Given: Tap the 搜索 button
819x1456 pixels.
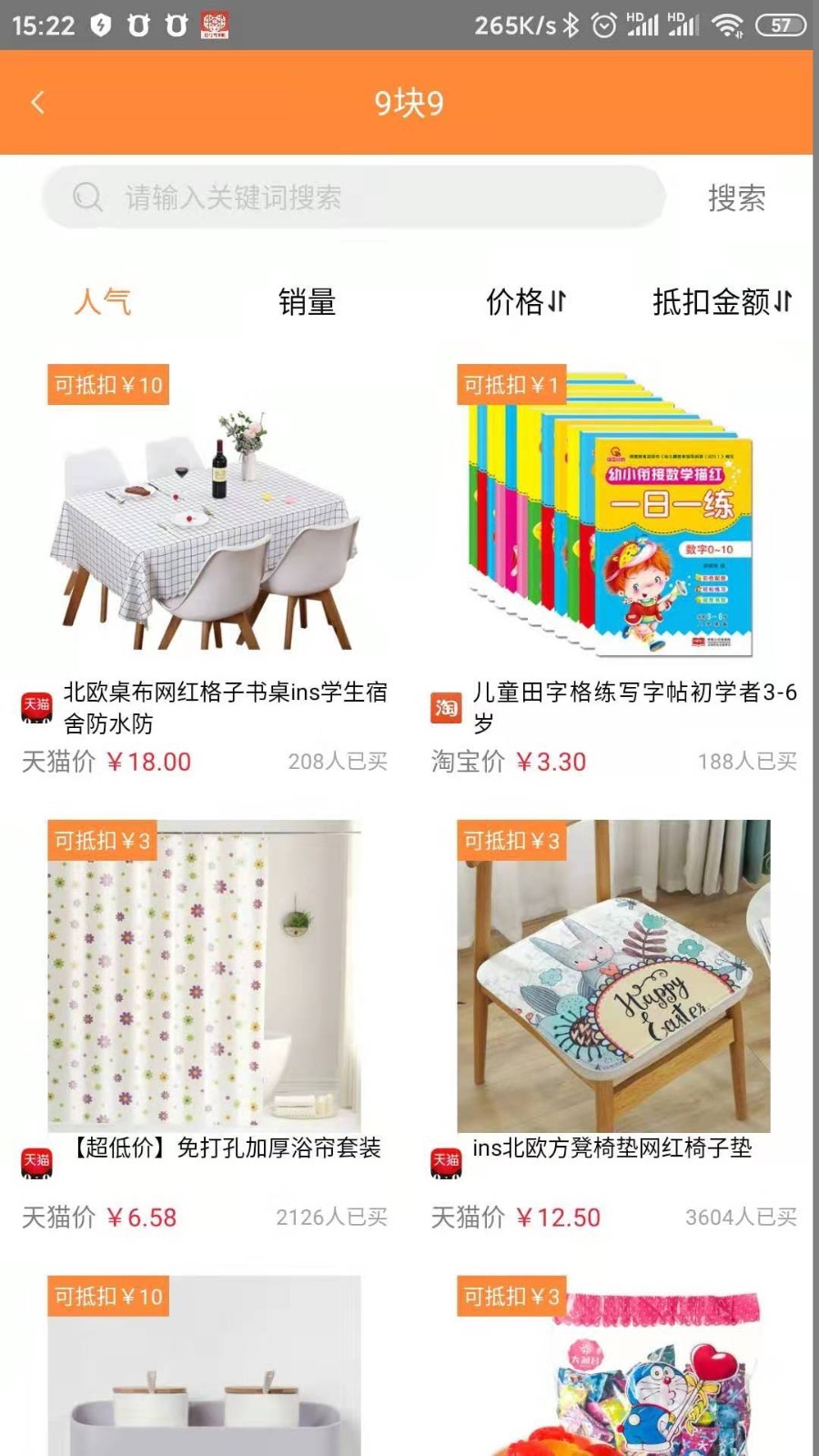Looking at the screenshot, I should (736, 197).
